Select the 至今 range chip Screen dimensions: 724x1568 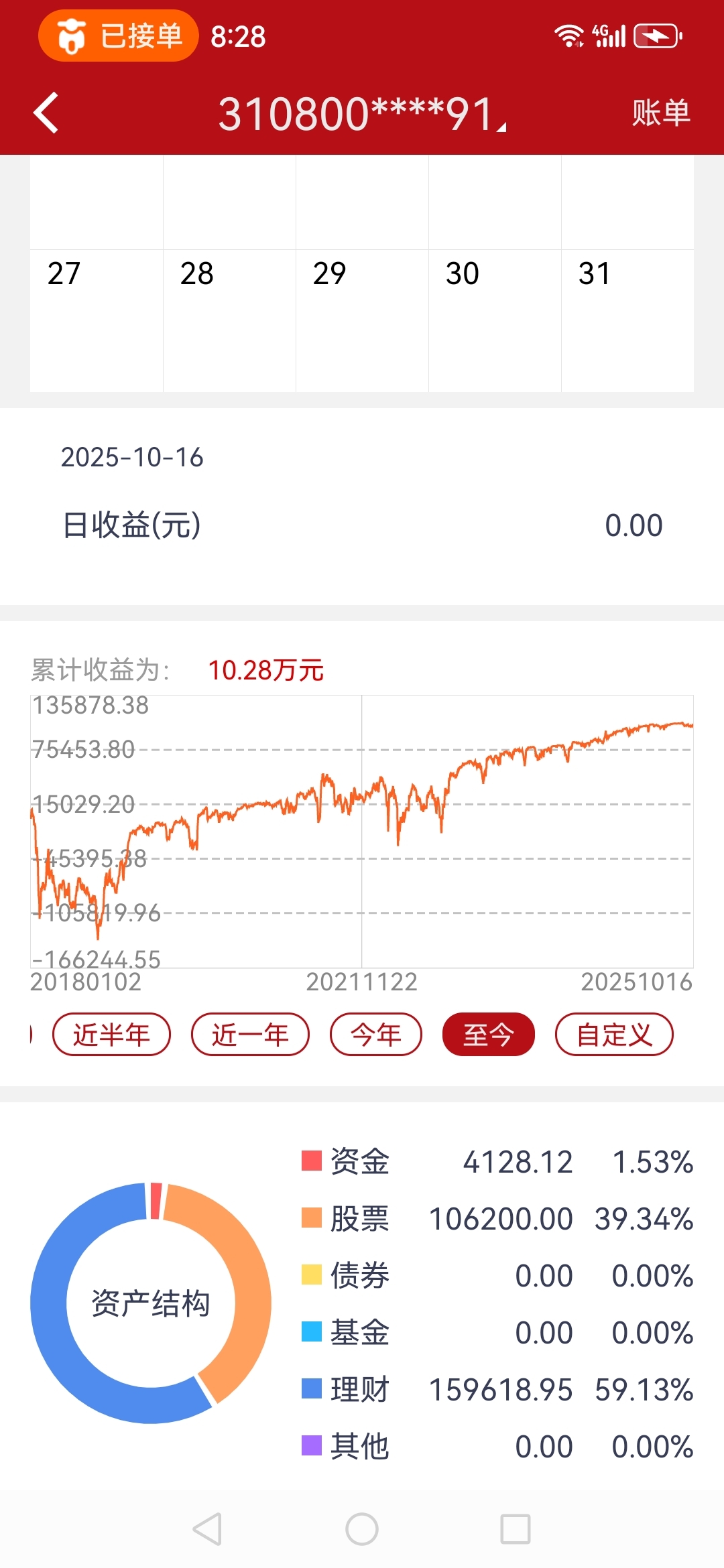point(488,1035)
